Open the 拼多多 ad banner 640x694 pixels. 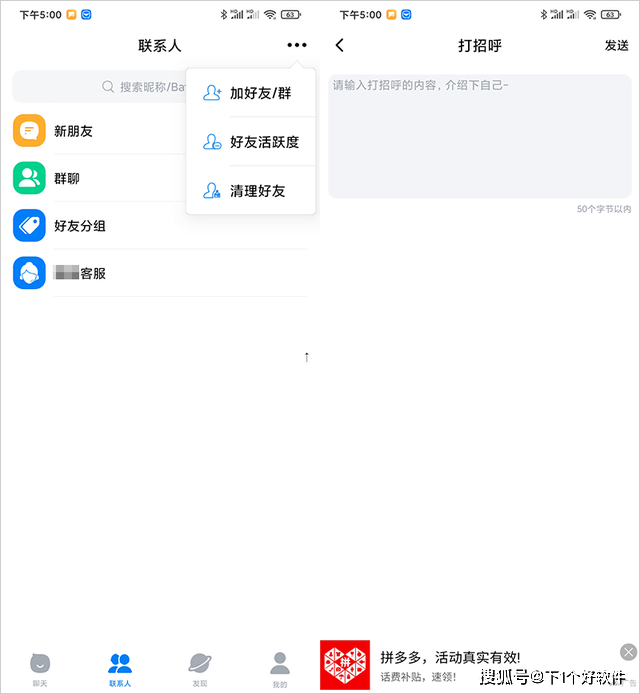click(x=450, y=665)
